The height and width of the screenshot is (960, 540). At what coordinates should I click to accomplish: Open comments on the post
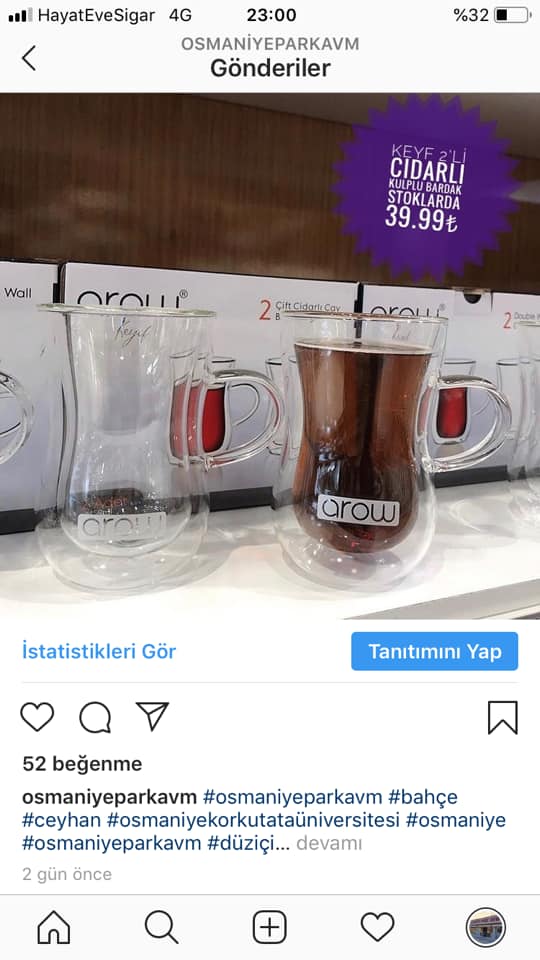(95, 717)
